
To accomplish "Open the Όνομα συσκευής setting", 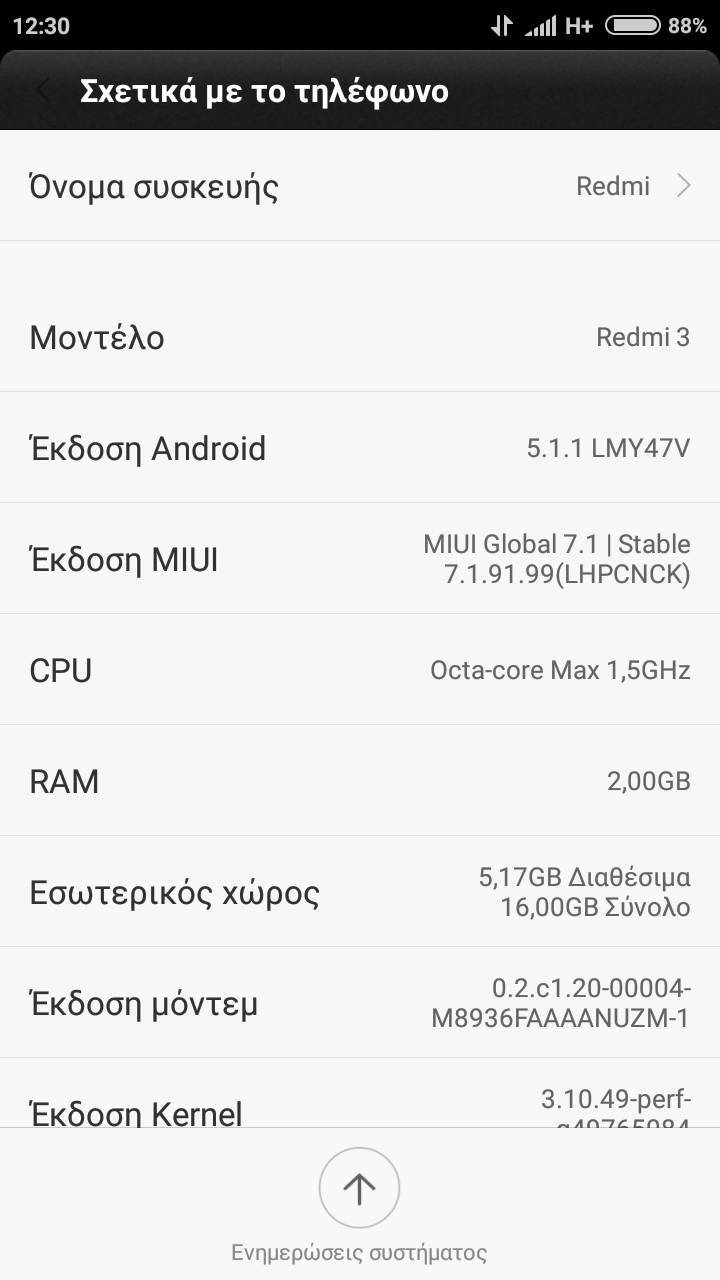I will click(360, 186).
